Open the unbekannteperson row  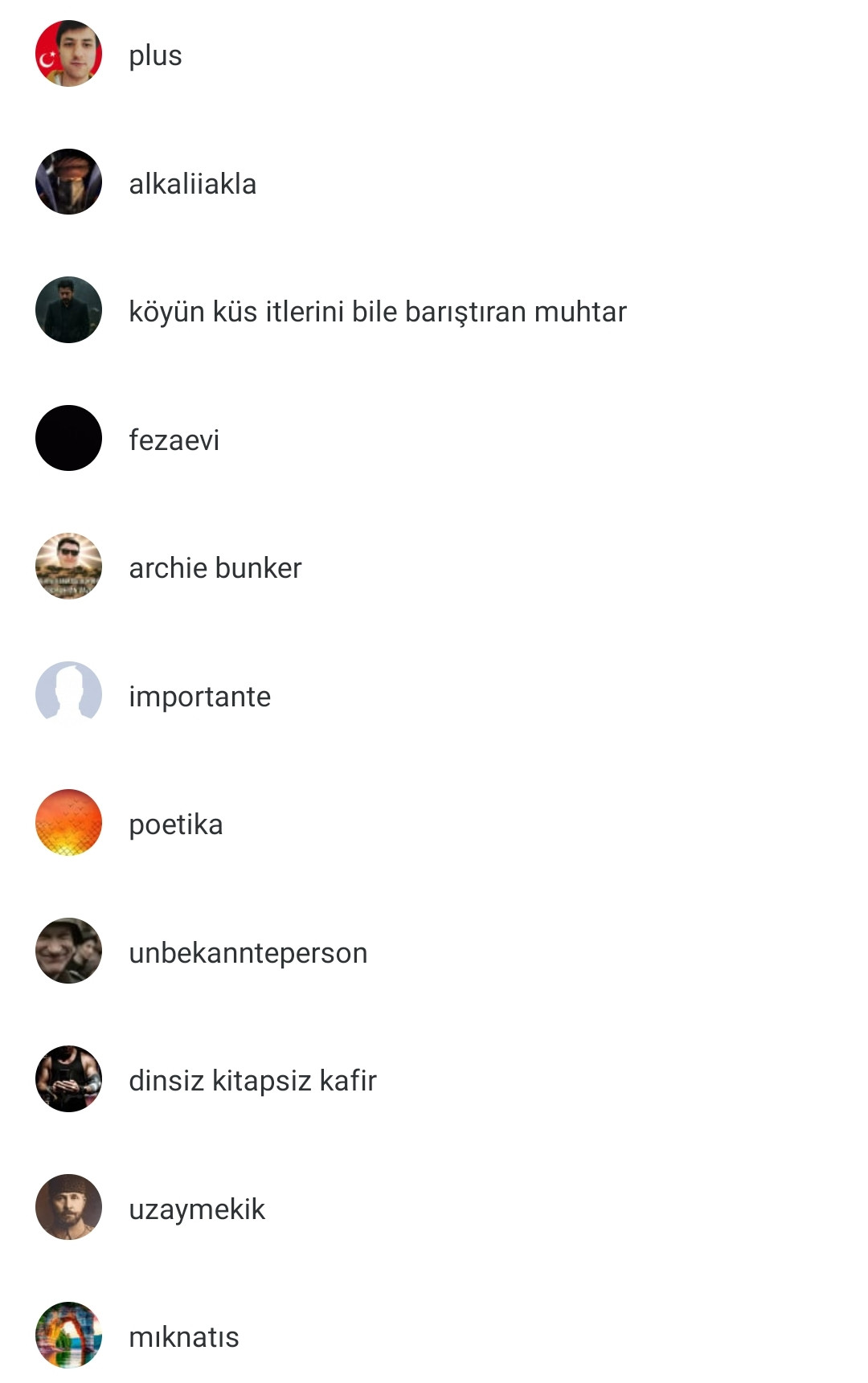[248, 952]
